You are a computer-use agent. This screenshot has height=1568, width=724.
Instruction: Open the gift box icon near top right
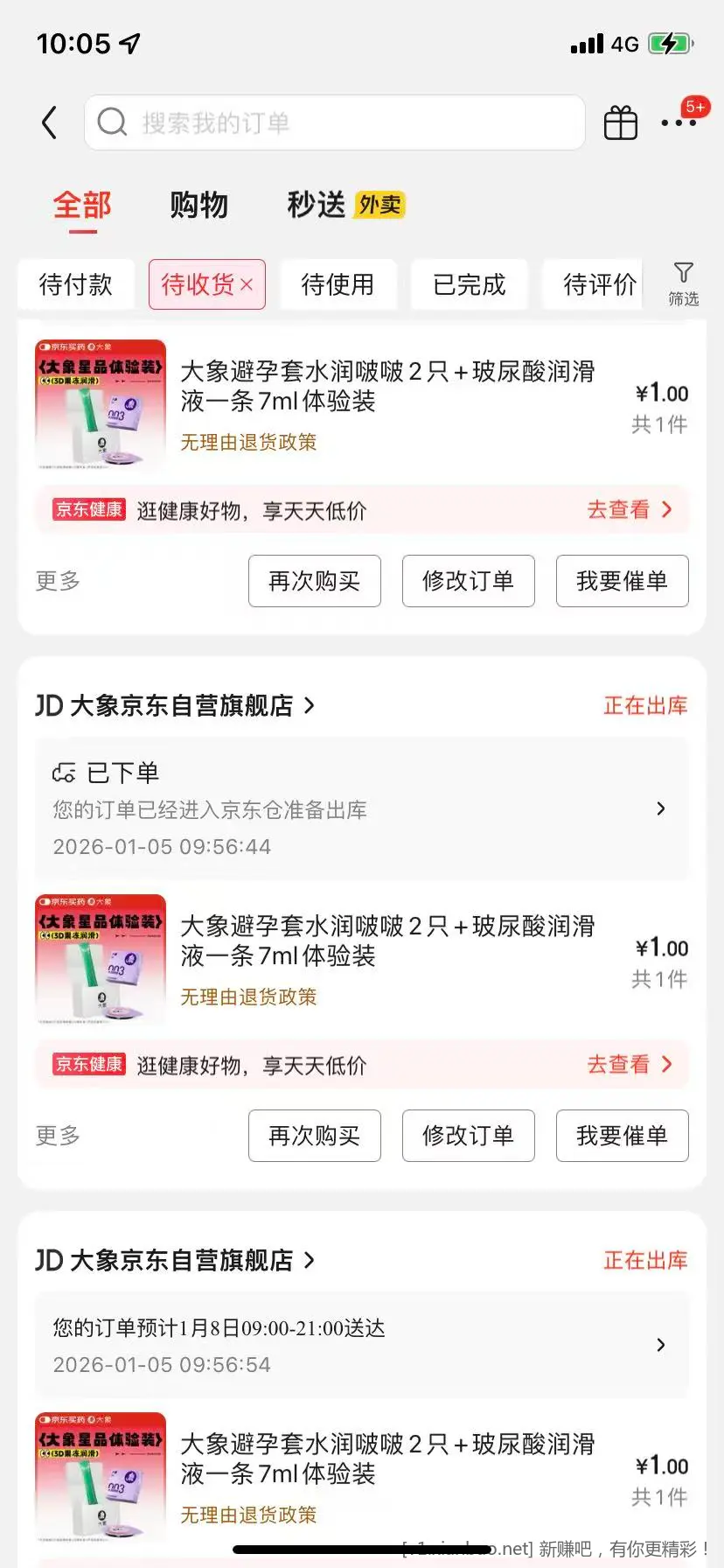coord(621,122)
